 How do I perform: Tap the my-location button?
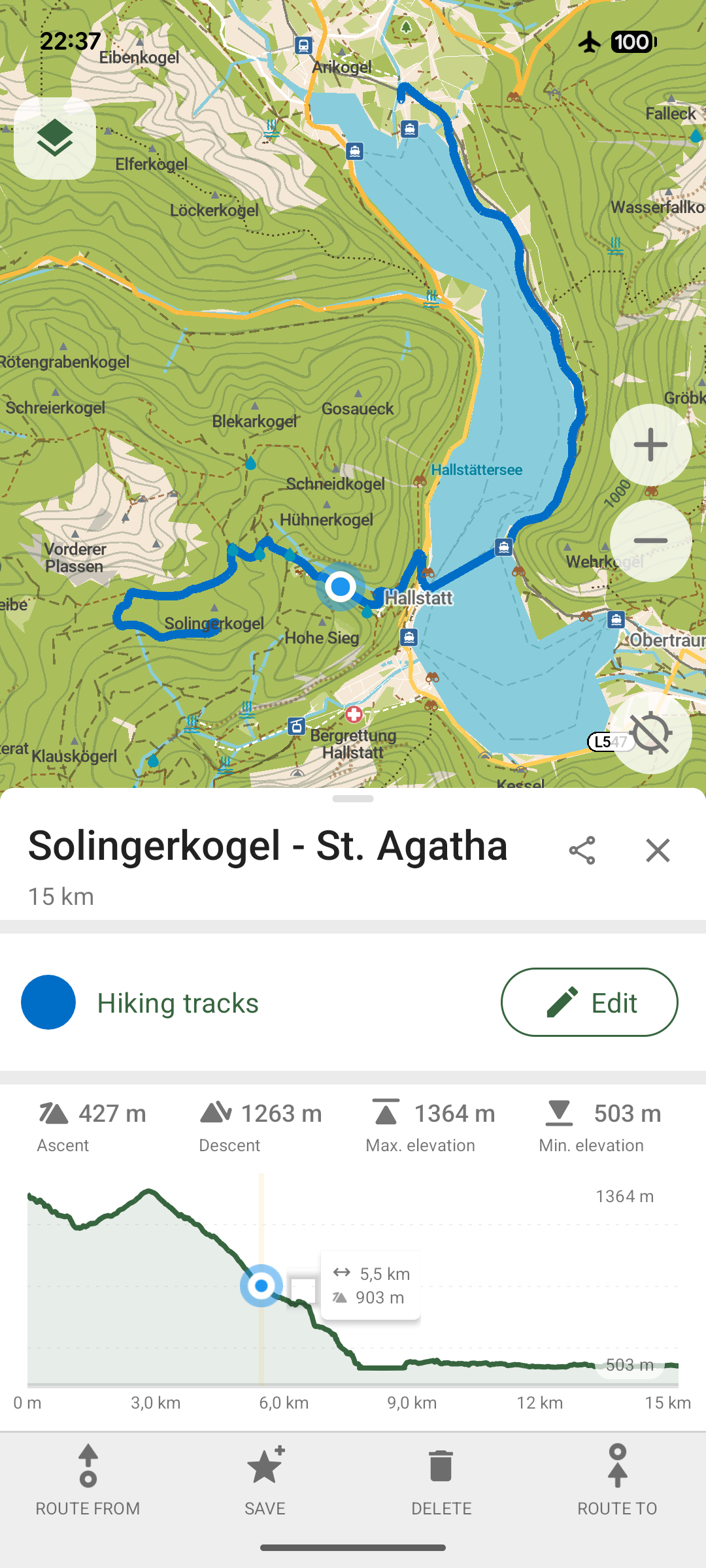tap(650, 733)
